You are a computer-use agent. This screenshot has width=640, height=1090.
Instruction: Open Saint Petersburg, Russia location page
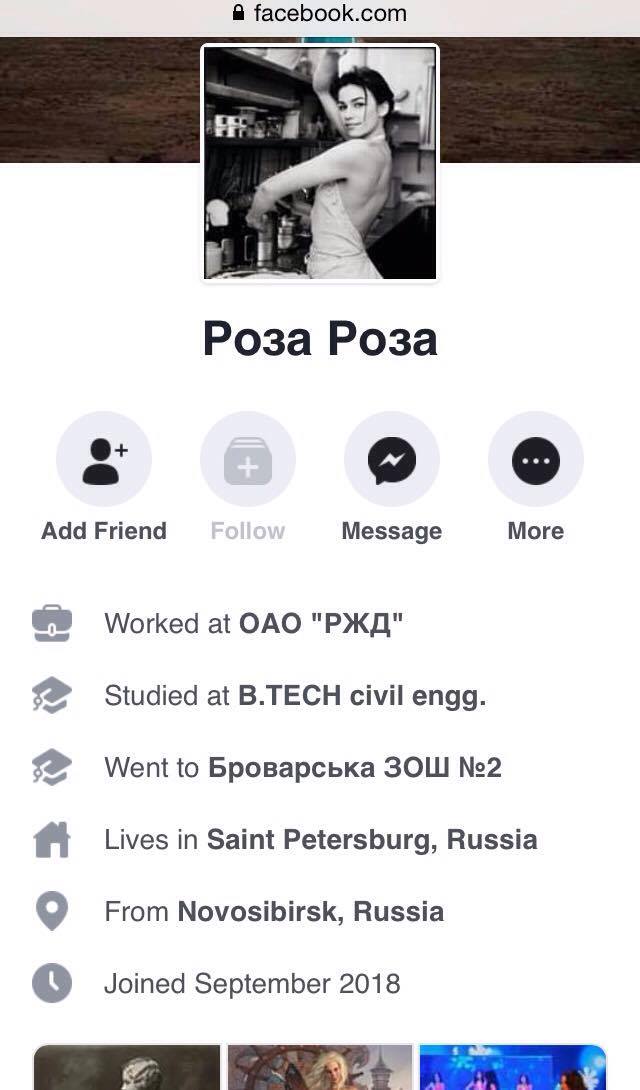[371, 840]
